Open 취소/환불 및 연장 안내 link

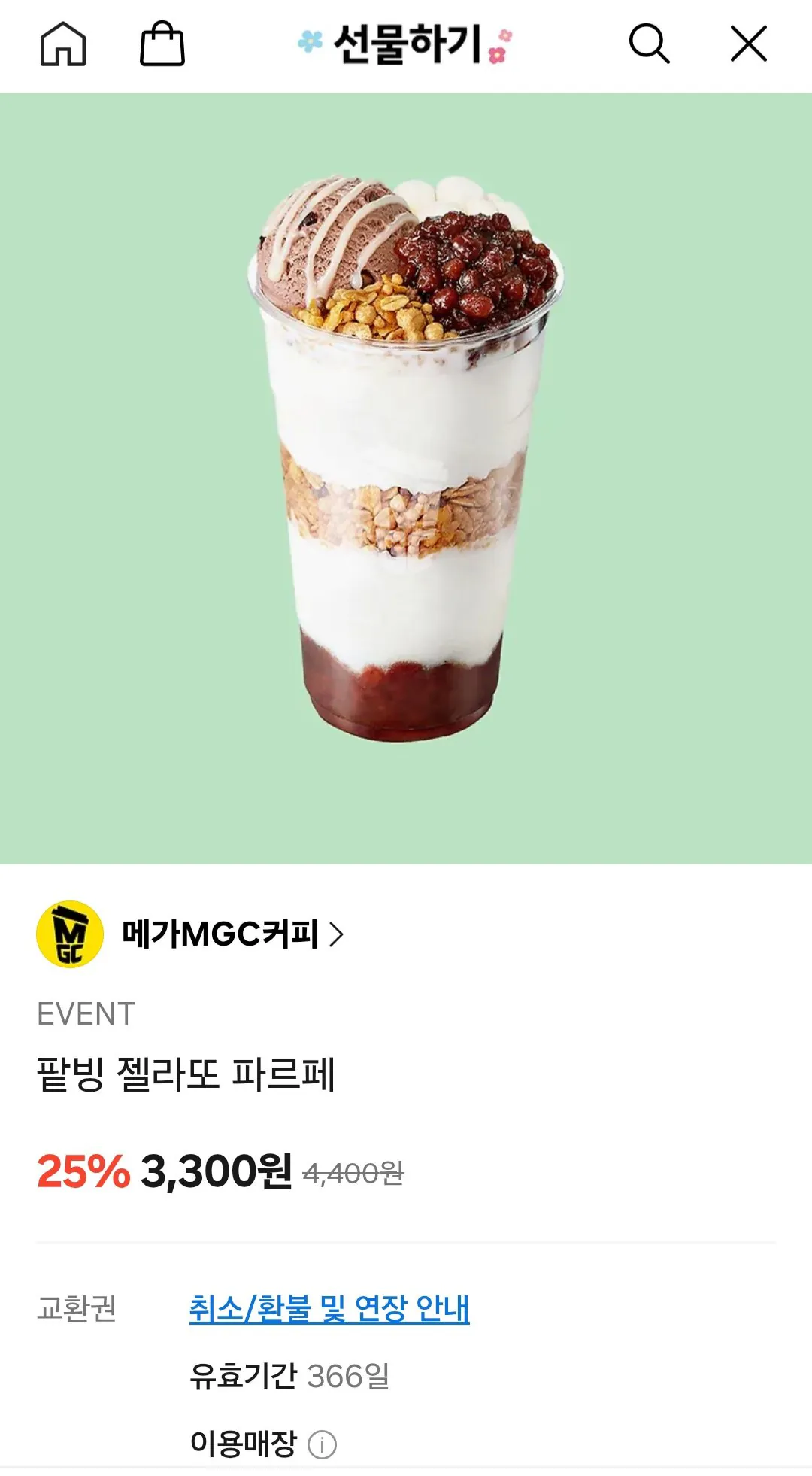click(329, 1308)
